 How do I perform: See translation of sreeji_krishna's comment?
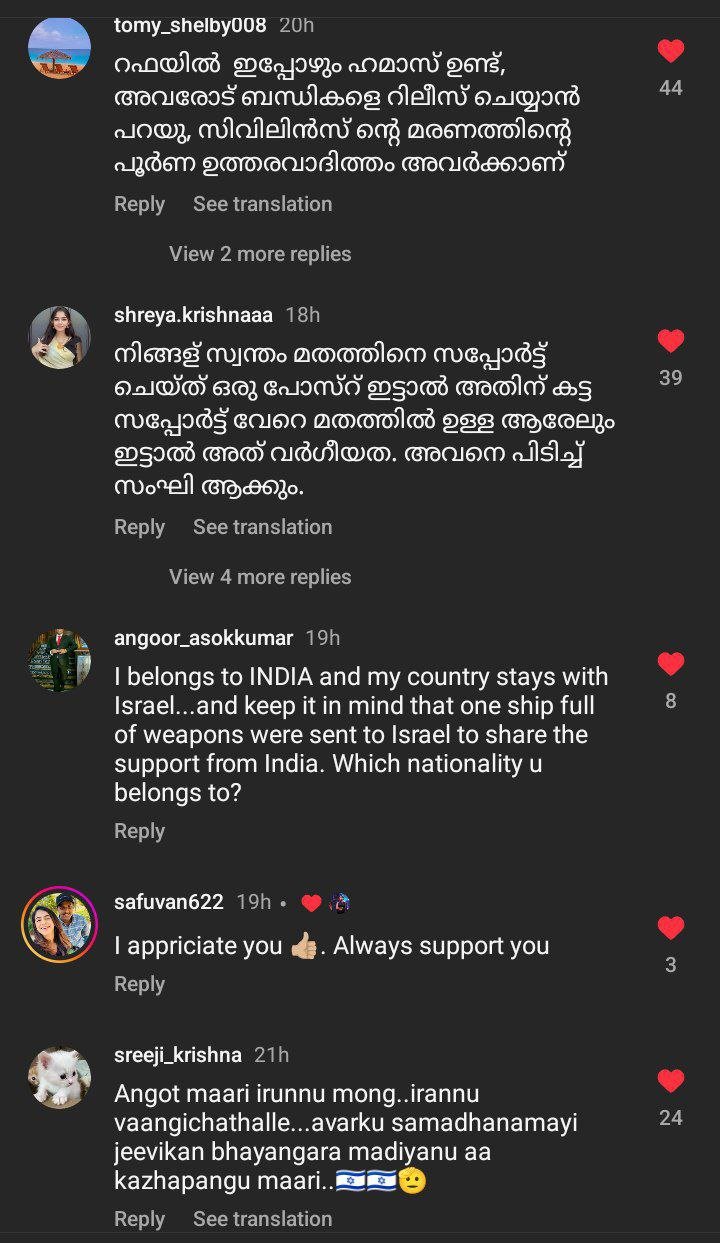(262, 1219)
